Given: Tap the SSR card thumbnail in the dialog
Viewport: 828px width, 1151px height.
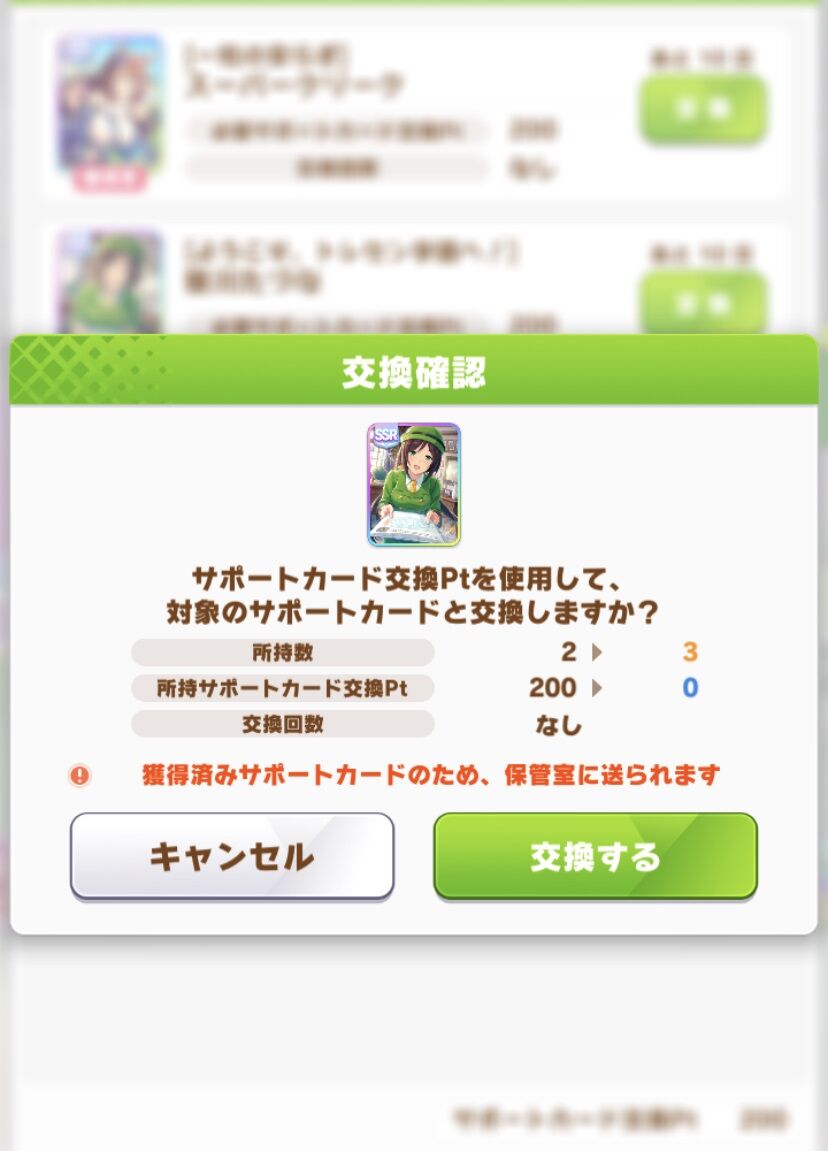Looking at the screenshot, I should (414, 484).
